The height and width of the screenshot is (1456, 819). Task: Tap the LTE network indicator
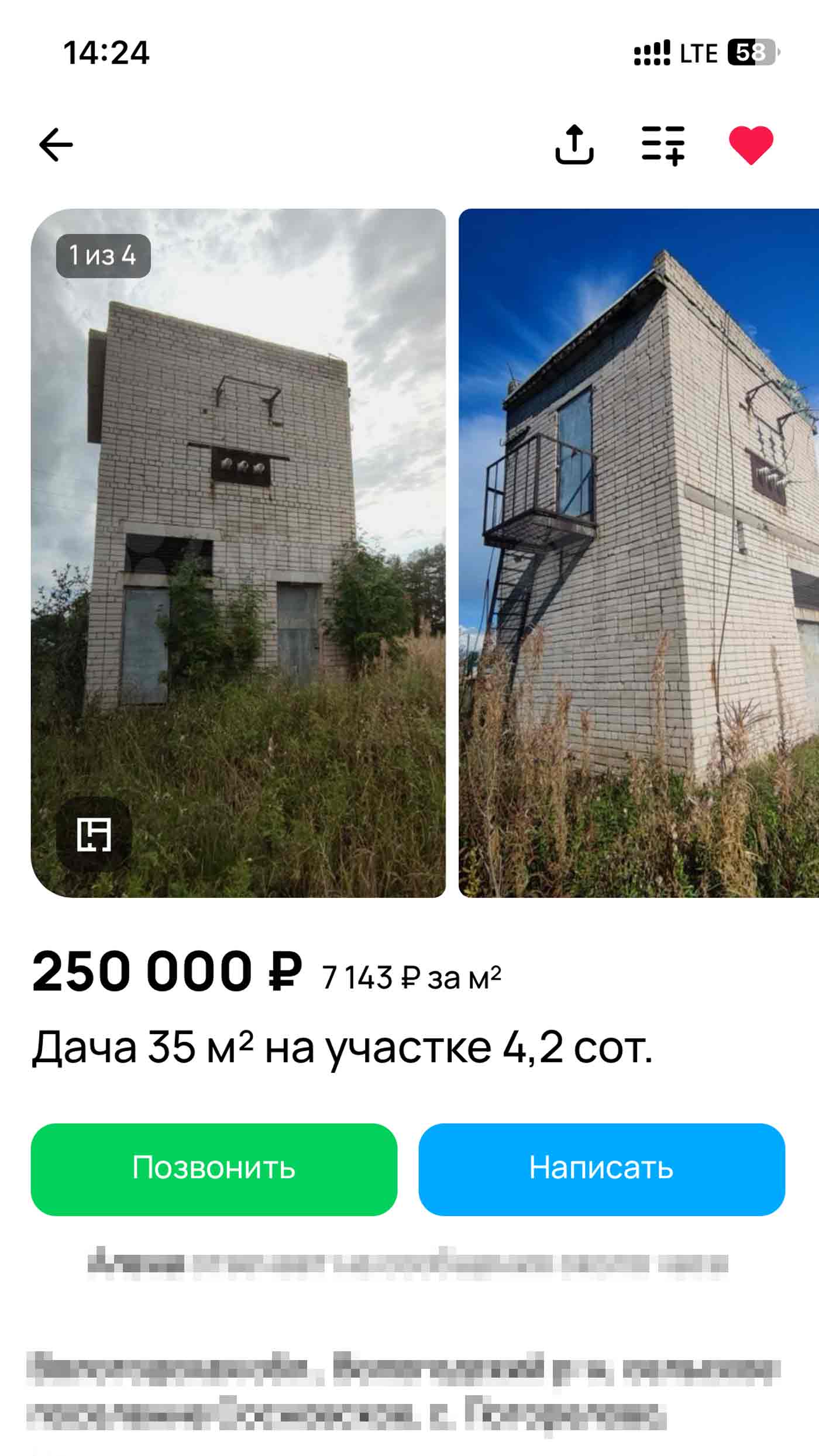(x=698, y=53)
